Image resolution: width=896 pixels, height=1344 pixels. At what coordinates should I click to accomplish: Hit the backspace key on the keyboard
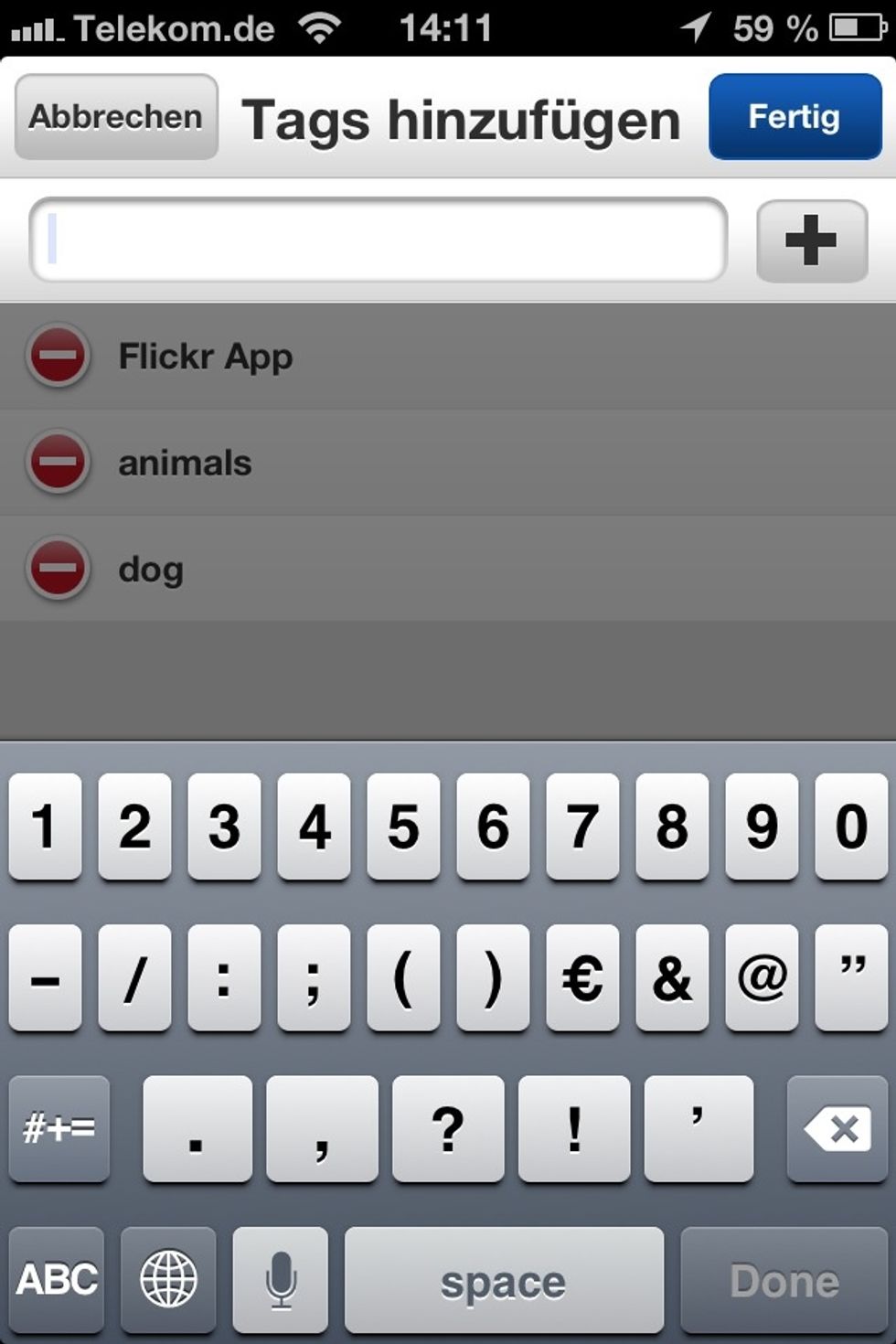(x=837, y=1129)
